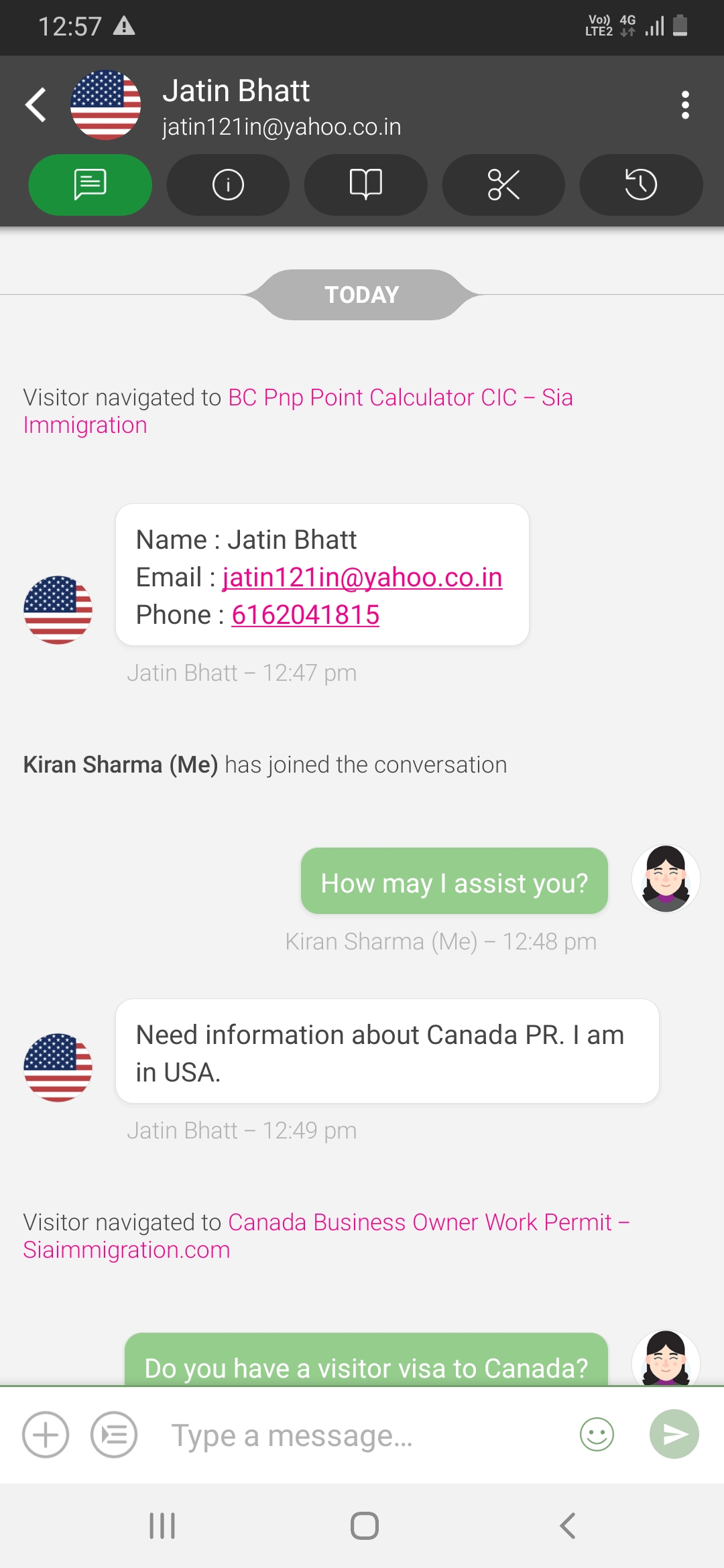Open the emoji picker
The height and width of the screenshot is (1568, 724).
pos(597,1435)
